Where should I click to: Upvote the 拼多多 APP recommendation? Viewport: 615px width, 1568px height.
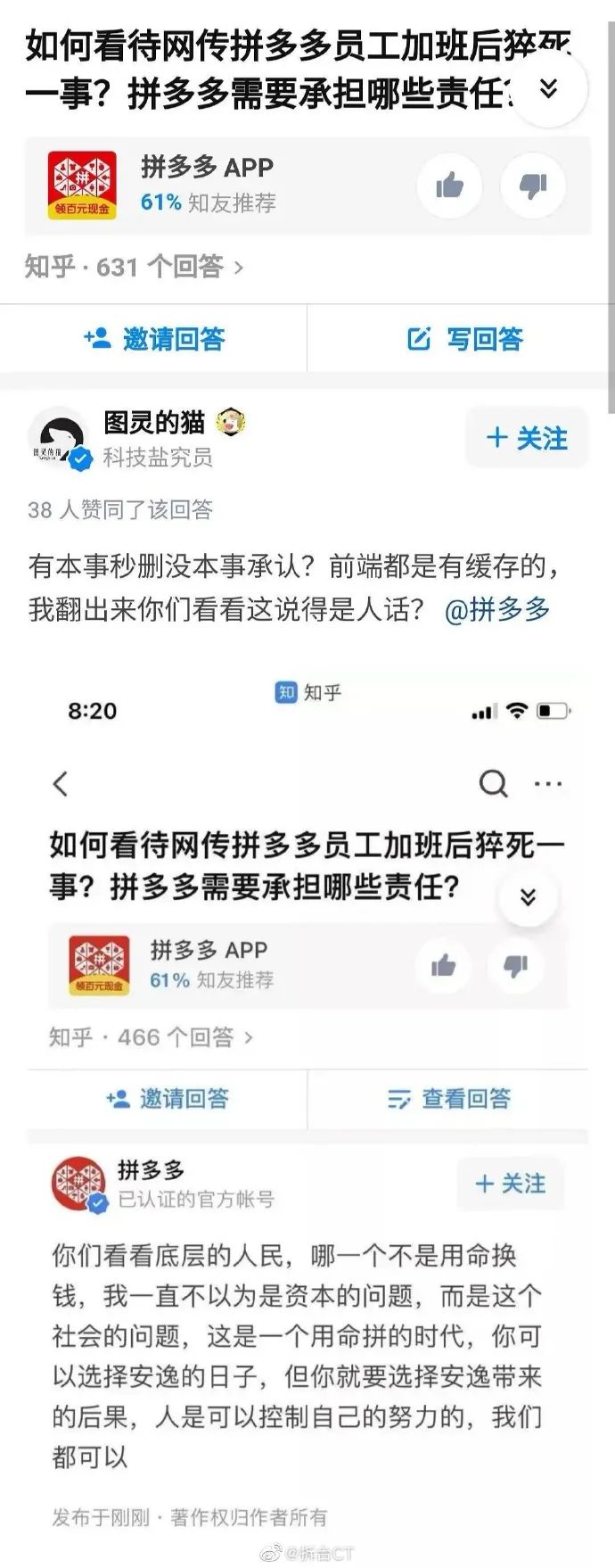click(x=450, y=186)
